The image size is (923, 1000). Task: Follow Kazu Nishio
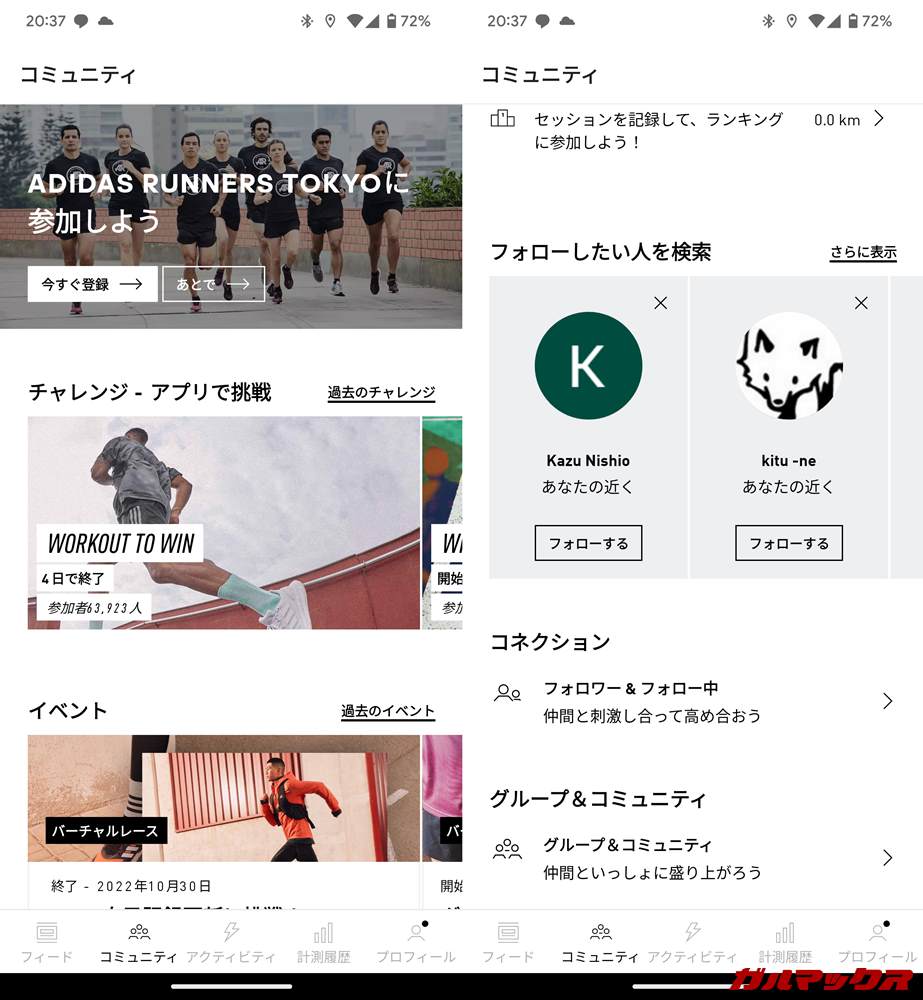588,543
